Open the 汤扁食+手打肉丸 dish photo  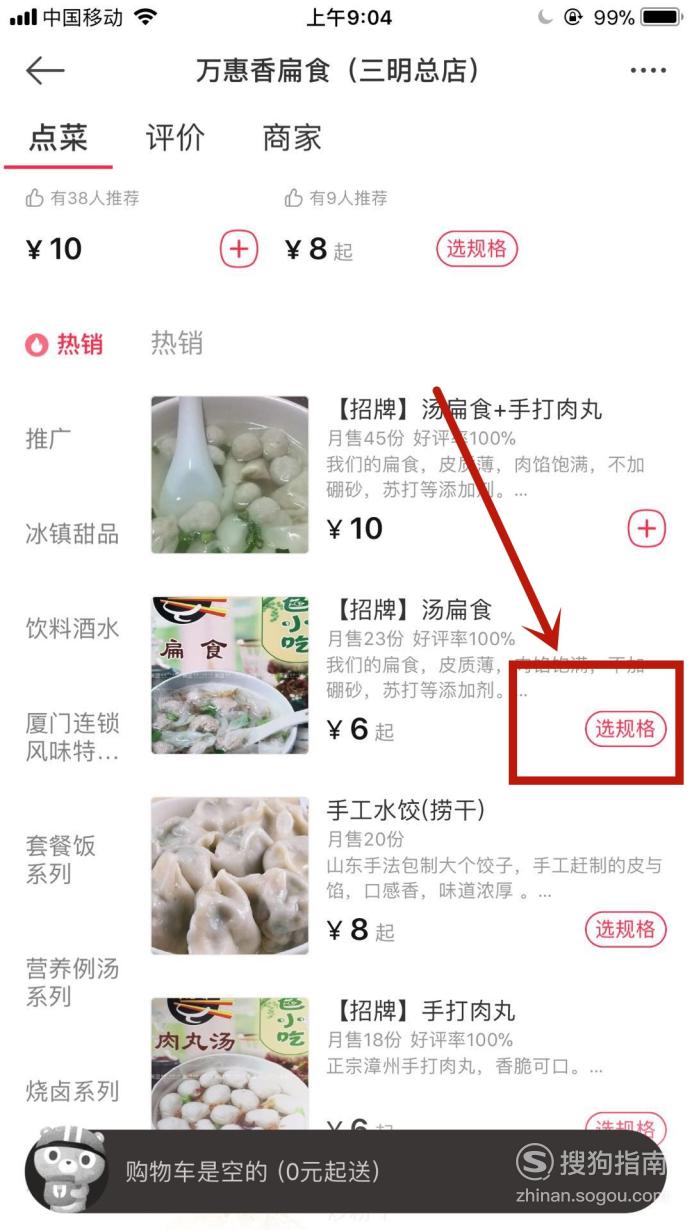click(x=230, y=475)
